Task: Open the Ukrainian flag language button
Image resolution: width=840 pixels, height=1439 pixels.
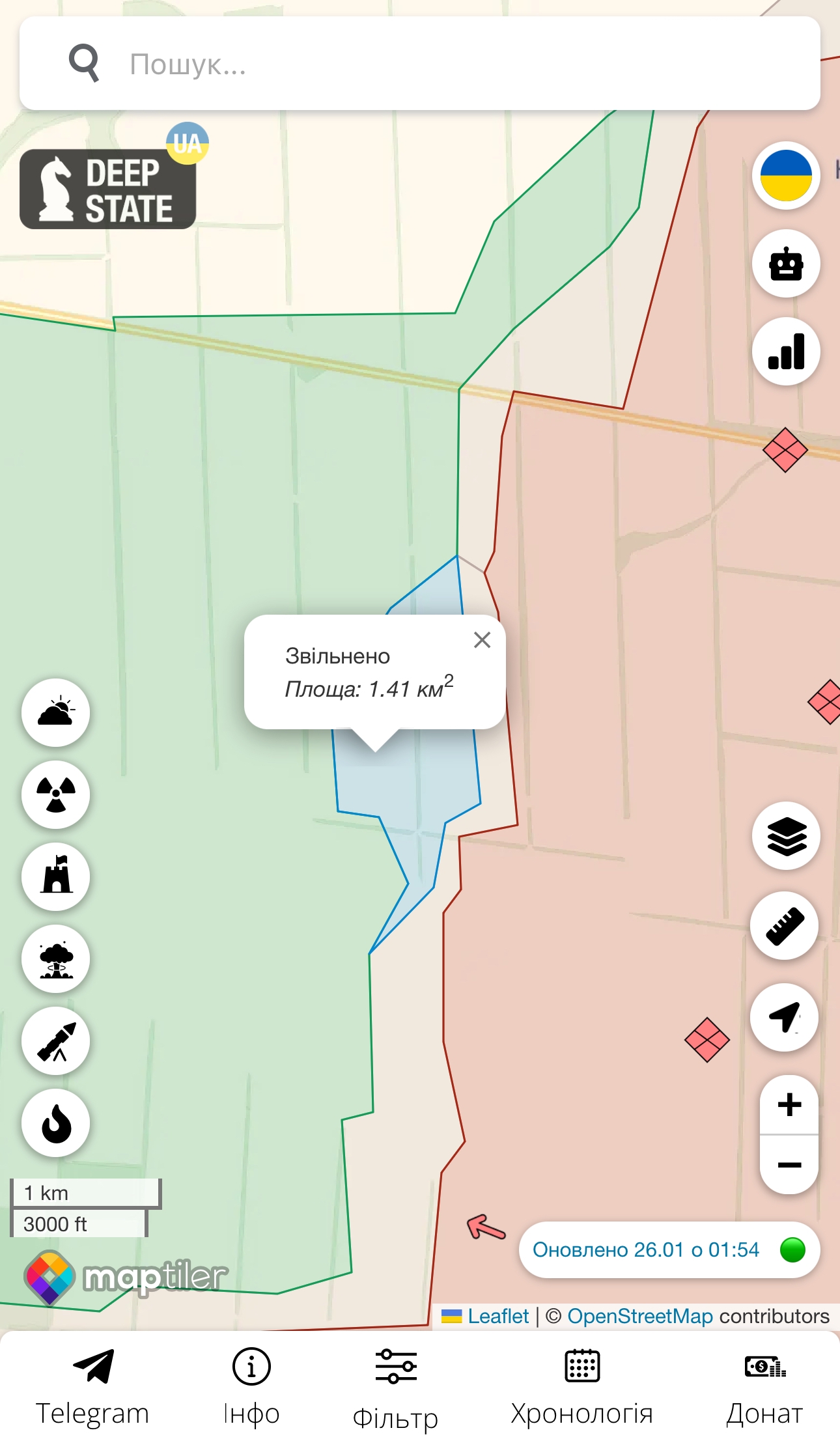Action: pos(786,176)
